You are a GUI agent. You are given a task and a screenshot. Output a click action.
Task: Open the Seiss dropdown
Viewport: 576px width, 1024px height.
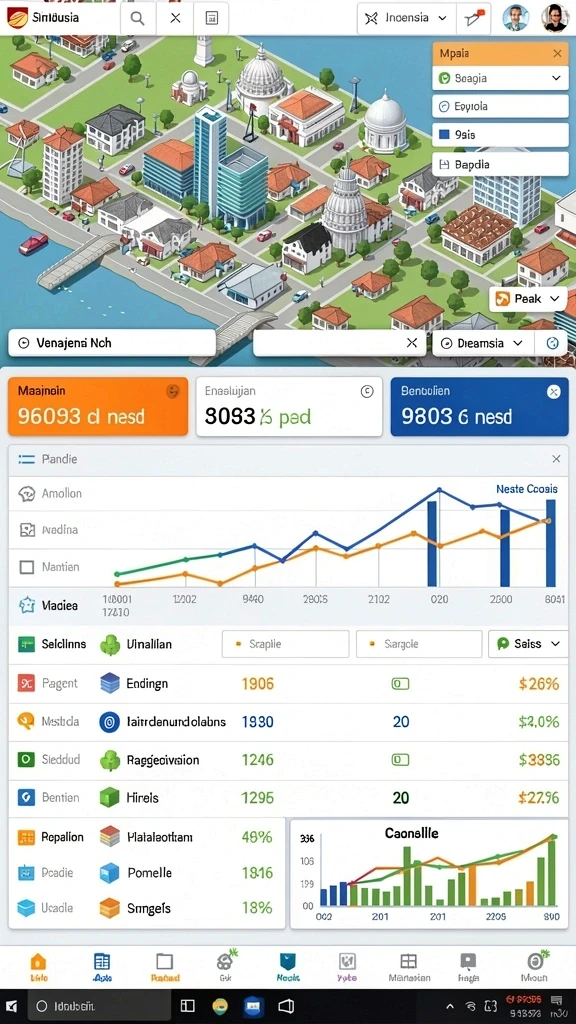(528, 644)
